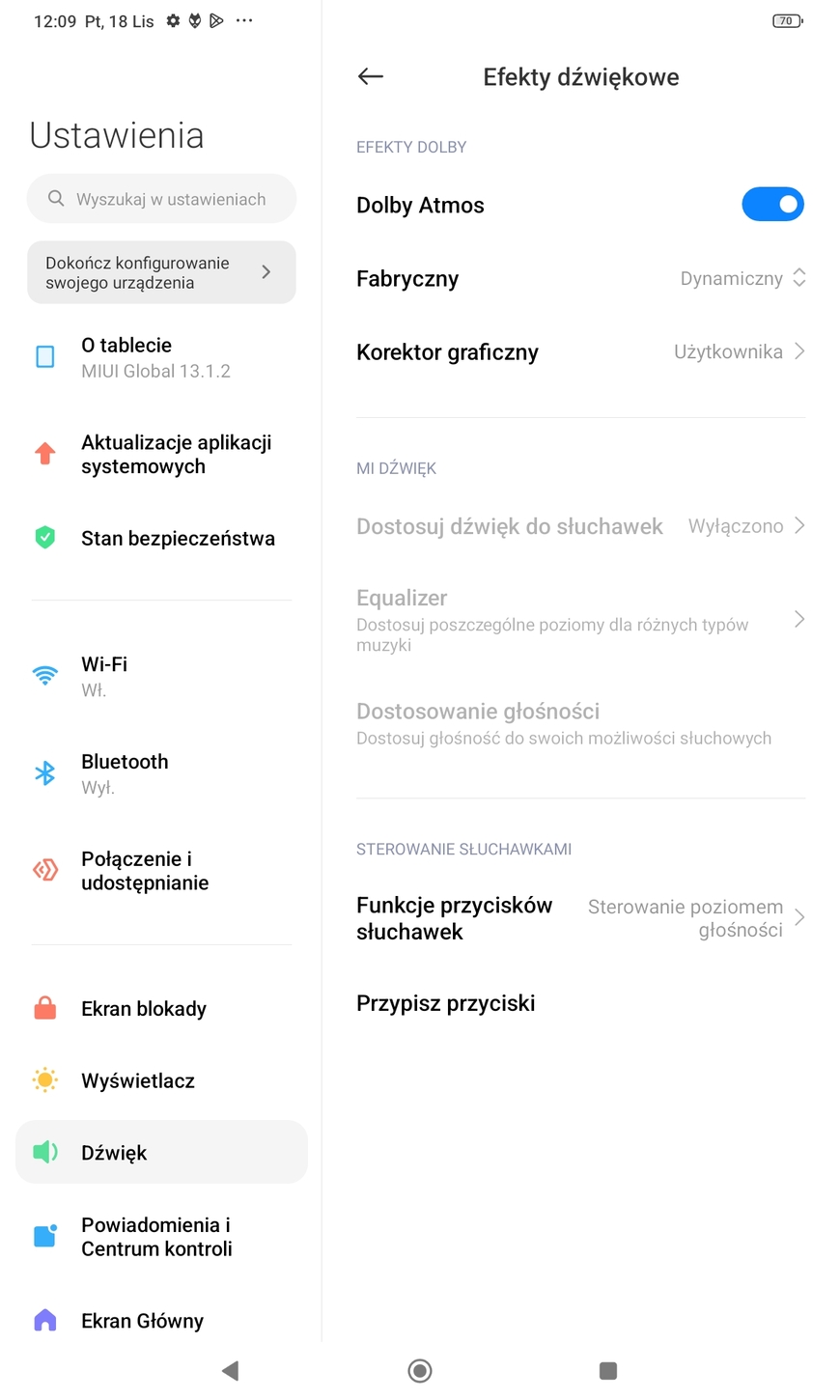The width and height of the screenshot is (840, 1400).
Task: Go back from Efekty dźwiękowe
Action: coord(371,76)
